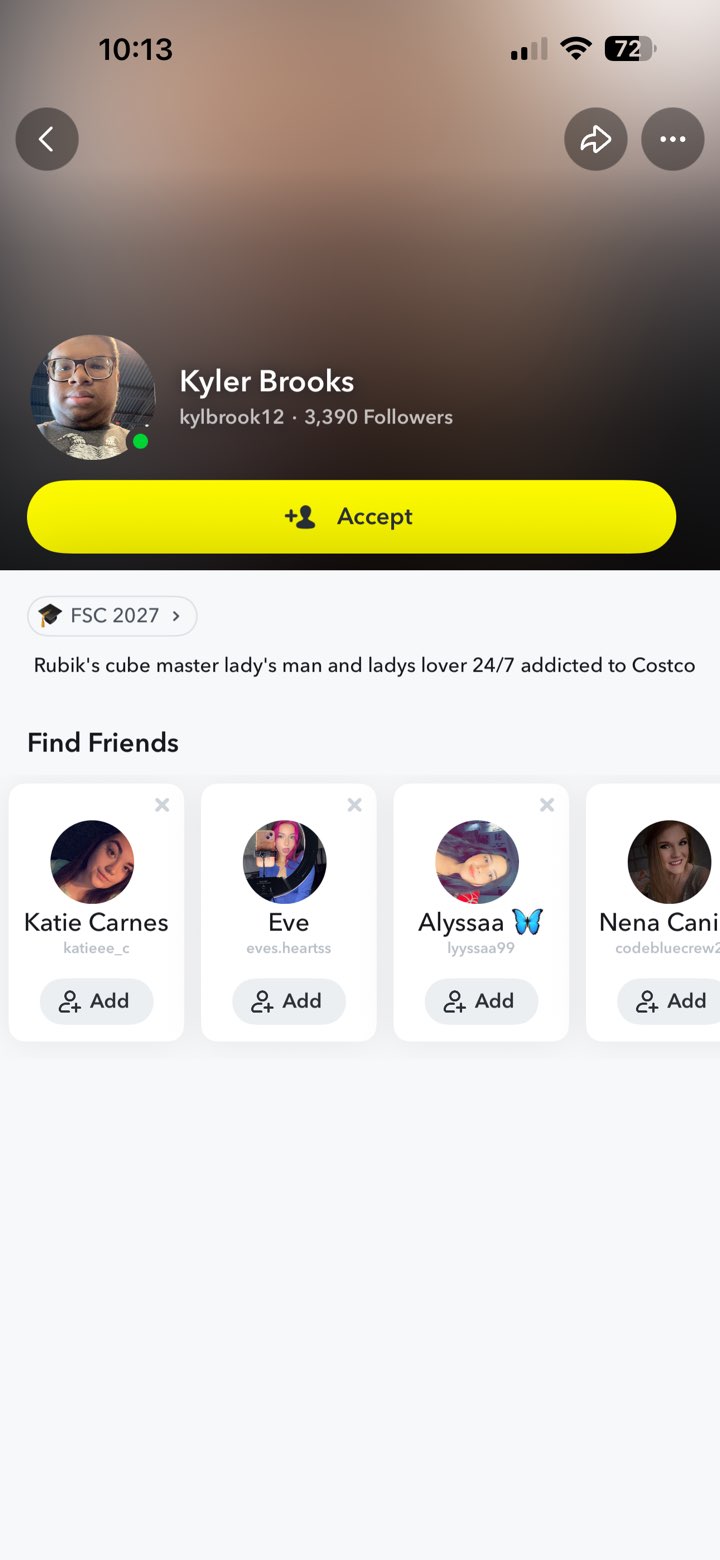Image resolution: width=720 pixels, height=1560 pixels.
Task: Add Nena Cani as a friend
Action: [672, 1001]
